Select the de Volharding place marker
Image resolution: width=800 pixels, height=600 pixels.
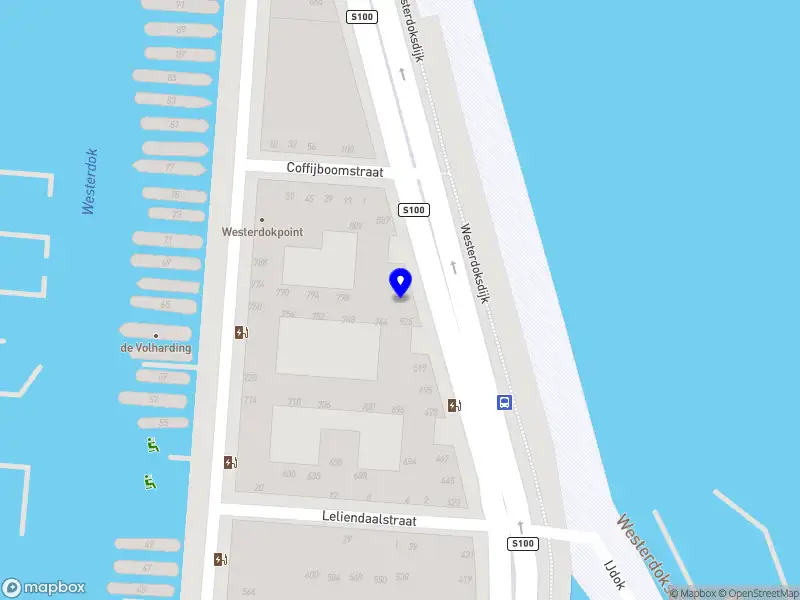[x=156, y=336]
